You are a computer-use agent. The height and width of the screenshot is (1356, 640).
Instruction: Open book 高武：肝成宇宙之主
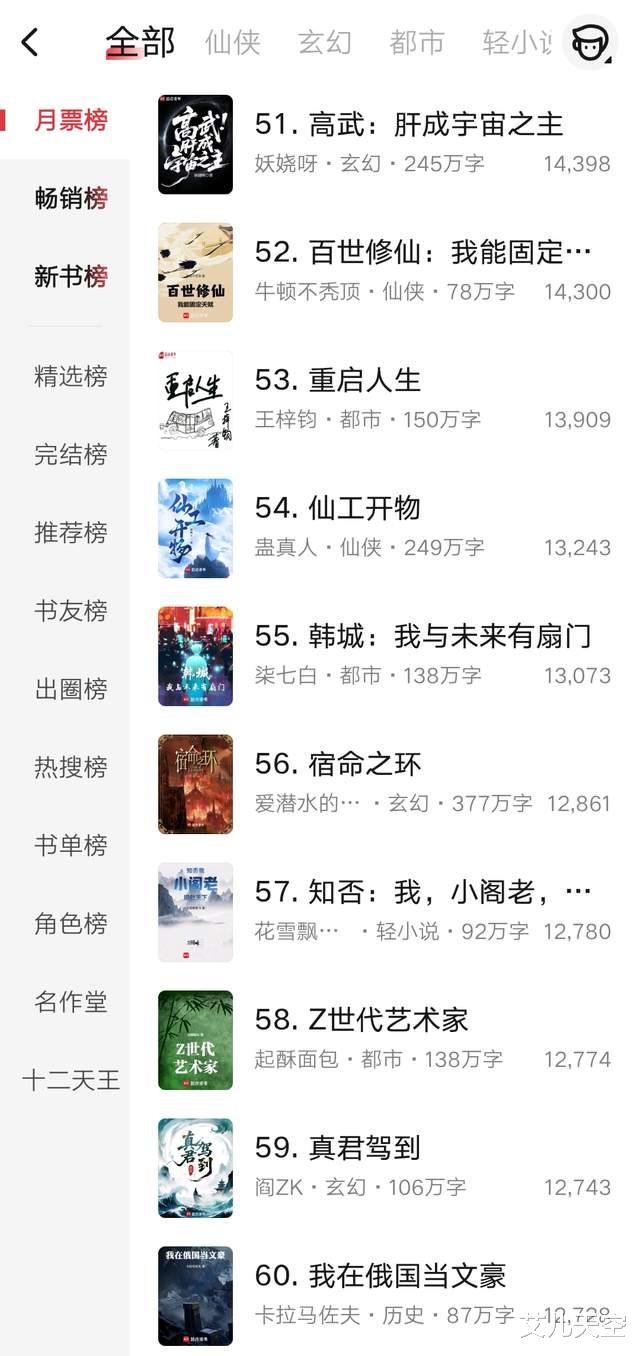(409, 125)
